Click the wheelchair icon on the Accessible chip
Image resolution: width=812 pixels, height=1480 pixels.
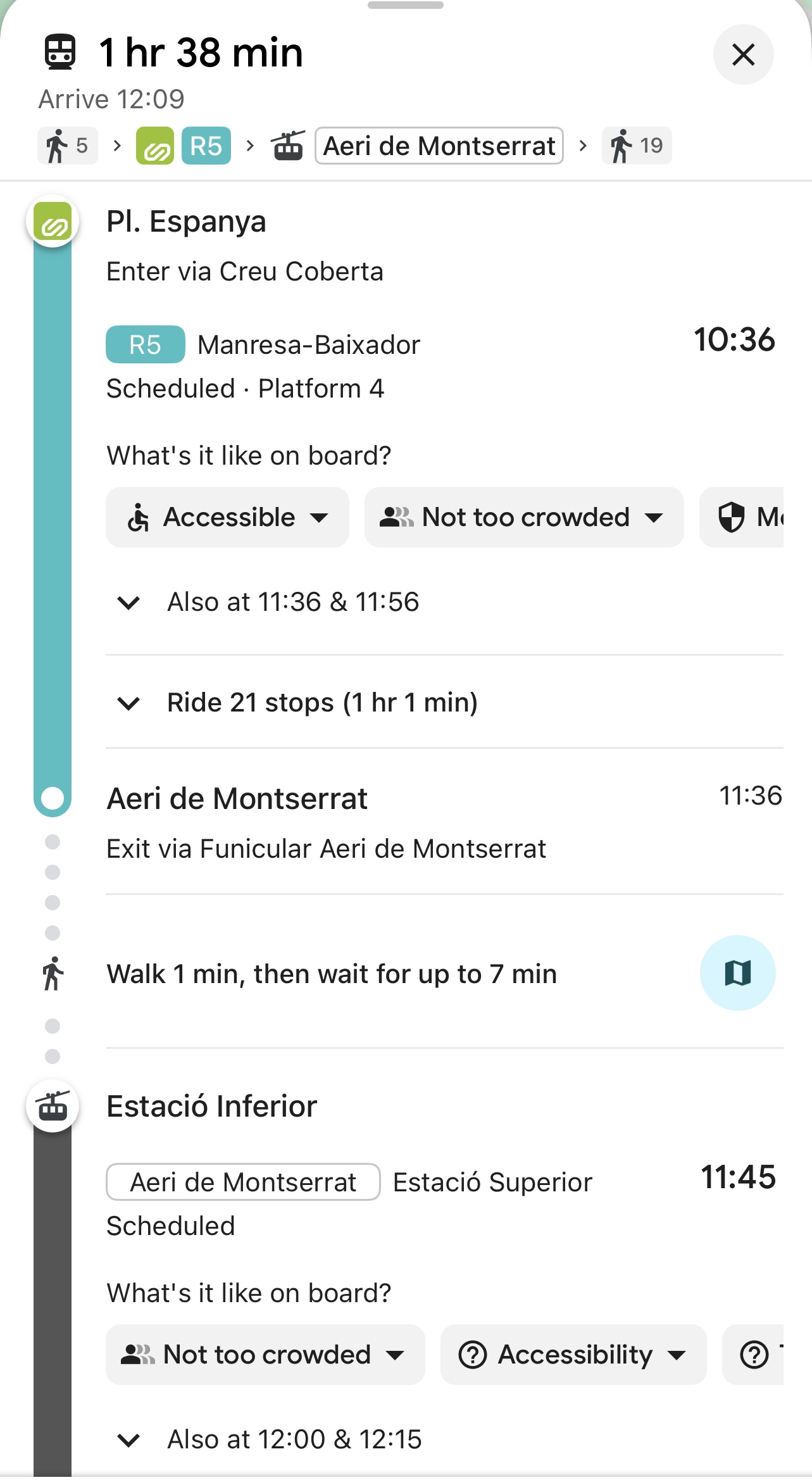pos(139,517)
